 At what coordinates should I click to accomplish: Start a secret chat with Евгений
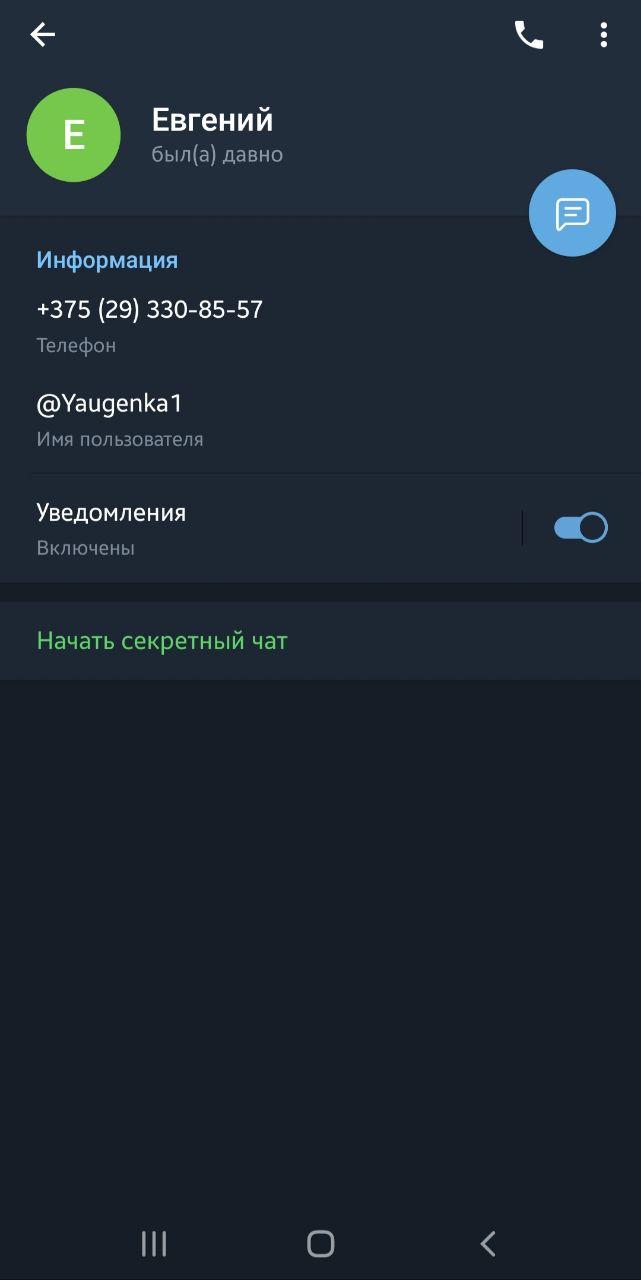coord(162,641)
